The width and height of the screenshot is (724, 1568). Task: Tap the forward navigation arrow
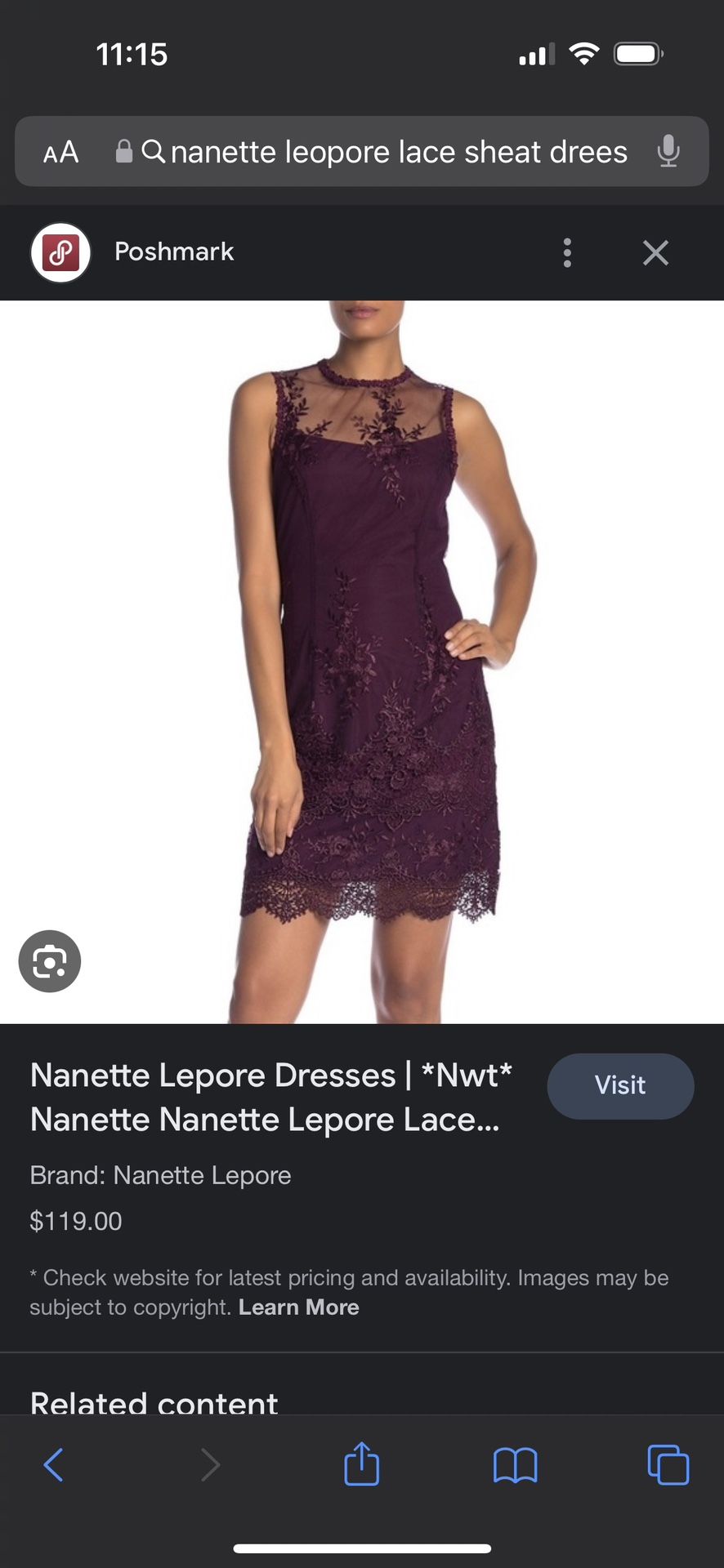[x=210, y=1464]
